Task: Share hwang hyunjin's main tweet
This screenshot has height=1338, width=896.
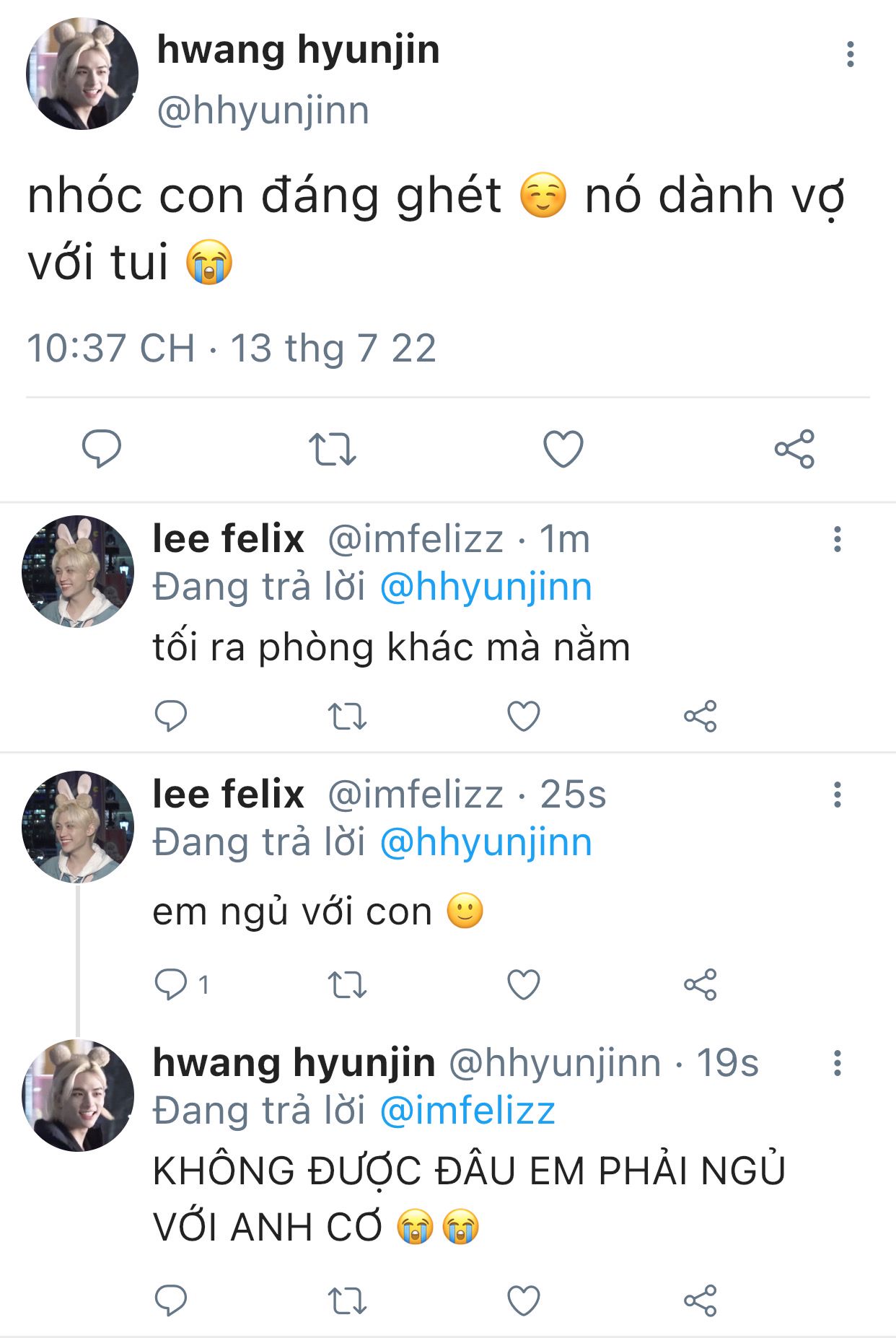Action: pyautogui.click(x=794, y=449)
